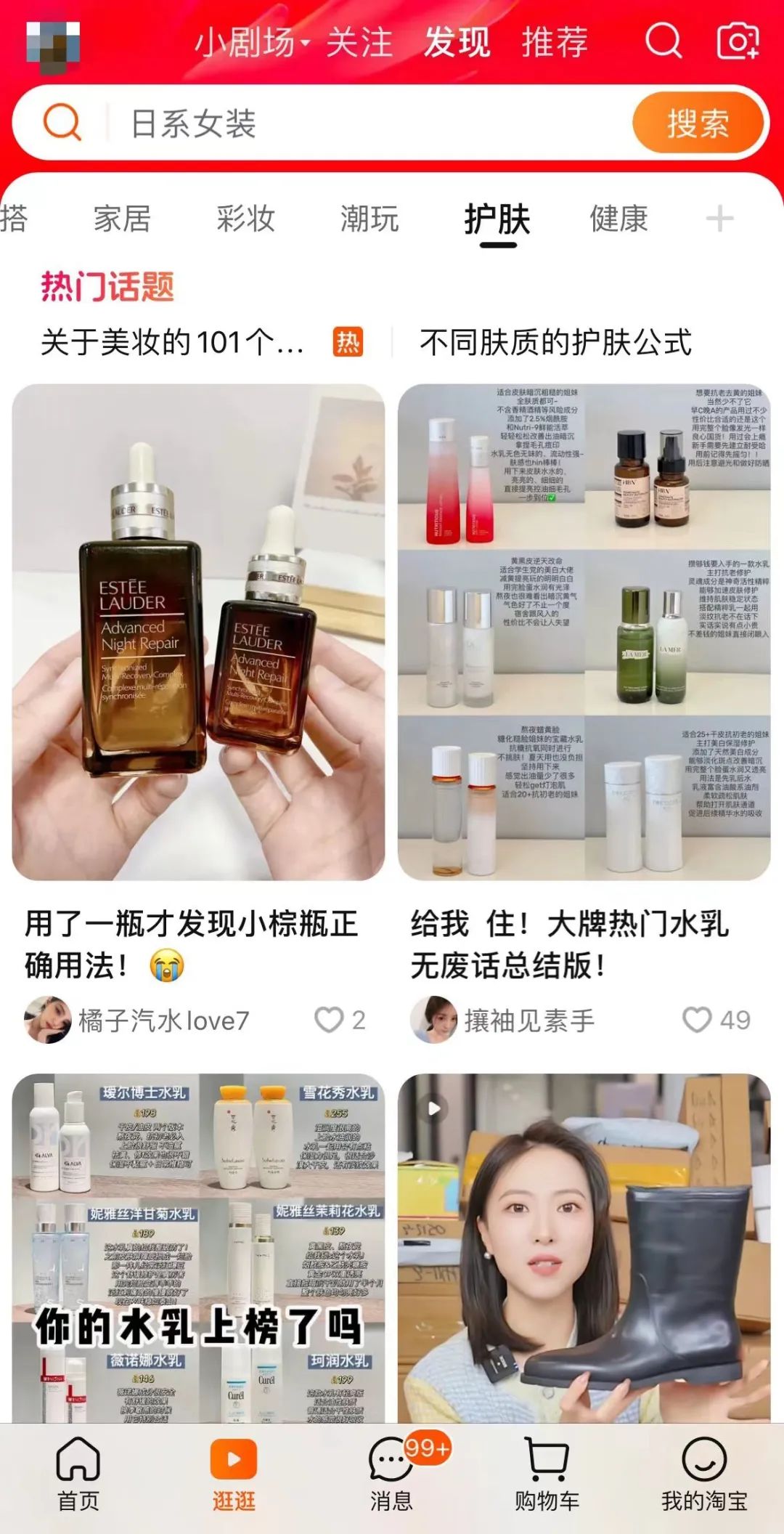This screenshot has height=1534, width=784.
Task: Open the 消息 tab with 99+ badge
Action: [392, 1473]
